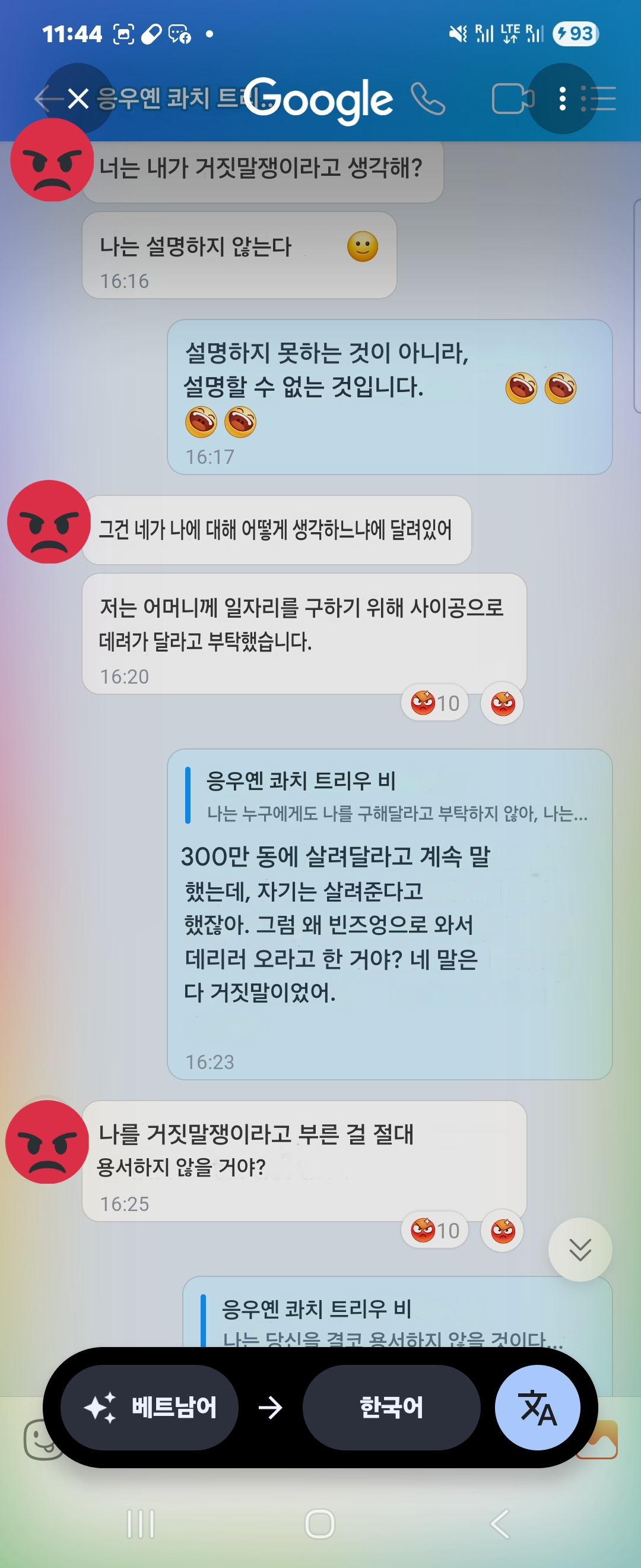
Task: Change source language 베트남어
Action: (x=150, y=1407)
